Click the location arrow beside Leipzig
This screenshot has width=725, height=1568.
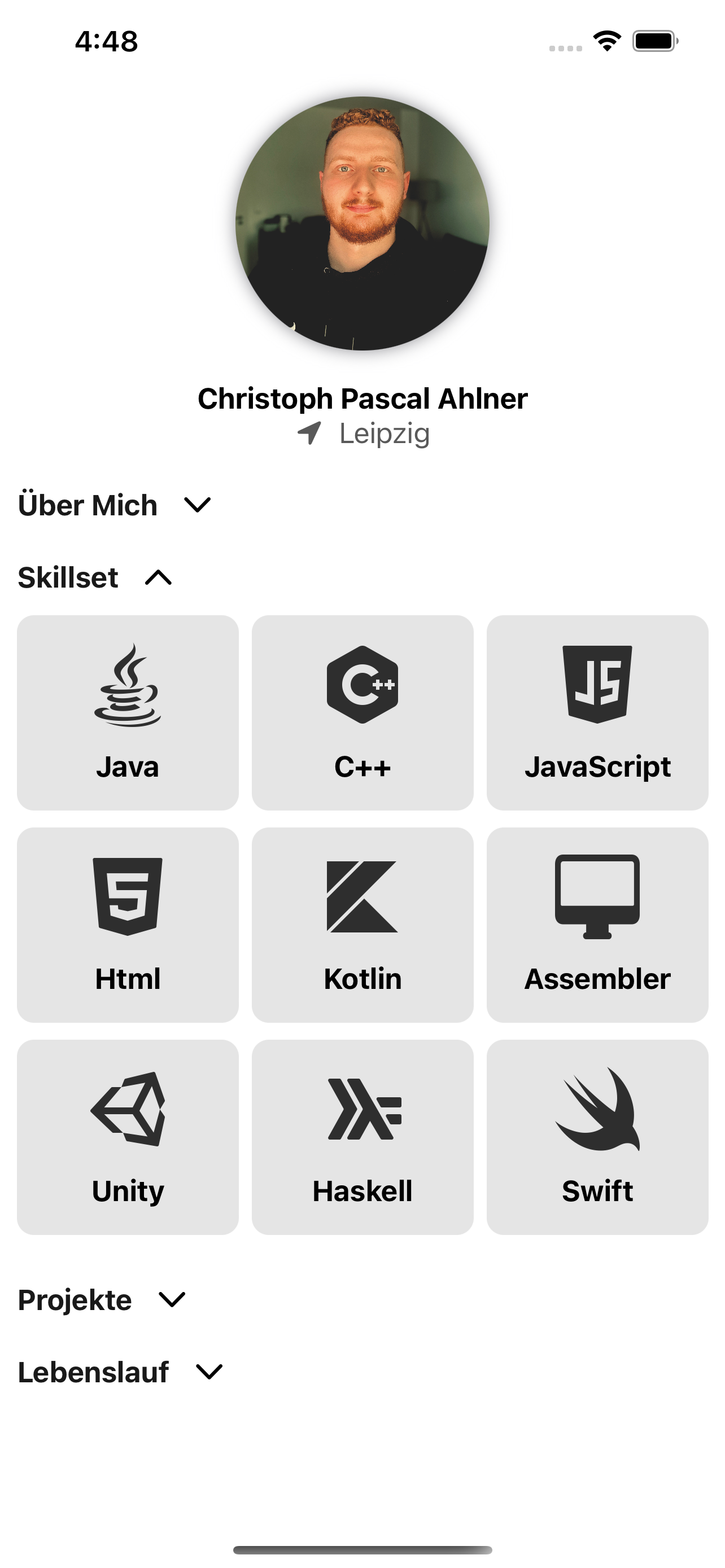[310, 433]
